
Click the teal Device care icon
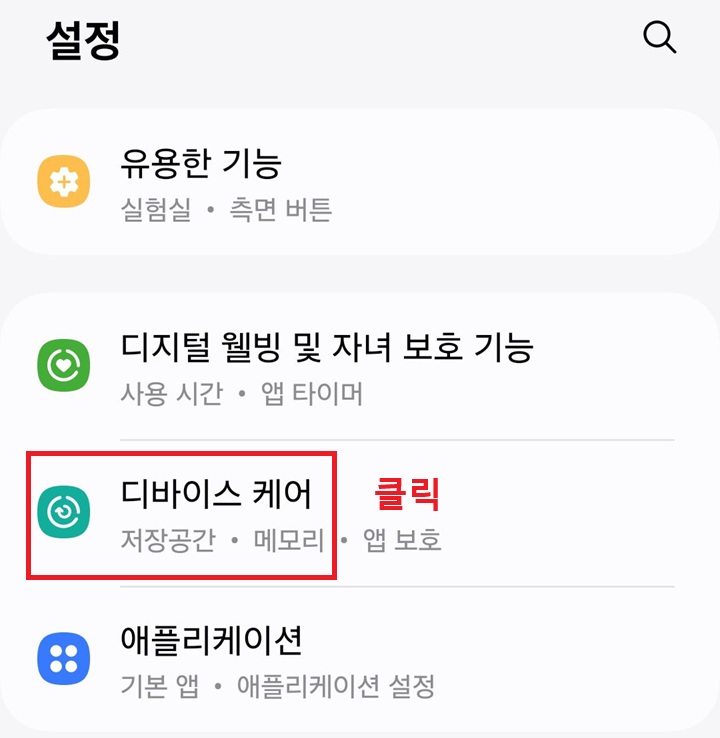click(x=62, y=509)
